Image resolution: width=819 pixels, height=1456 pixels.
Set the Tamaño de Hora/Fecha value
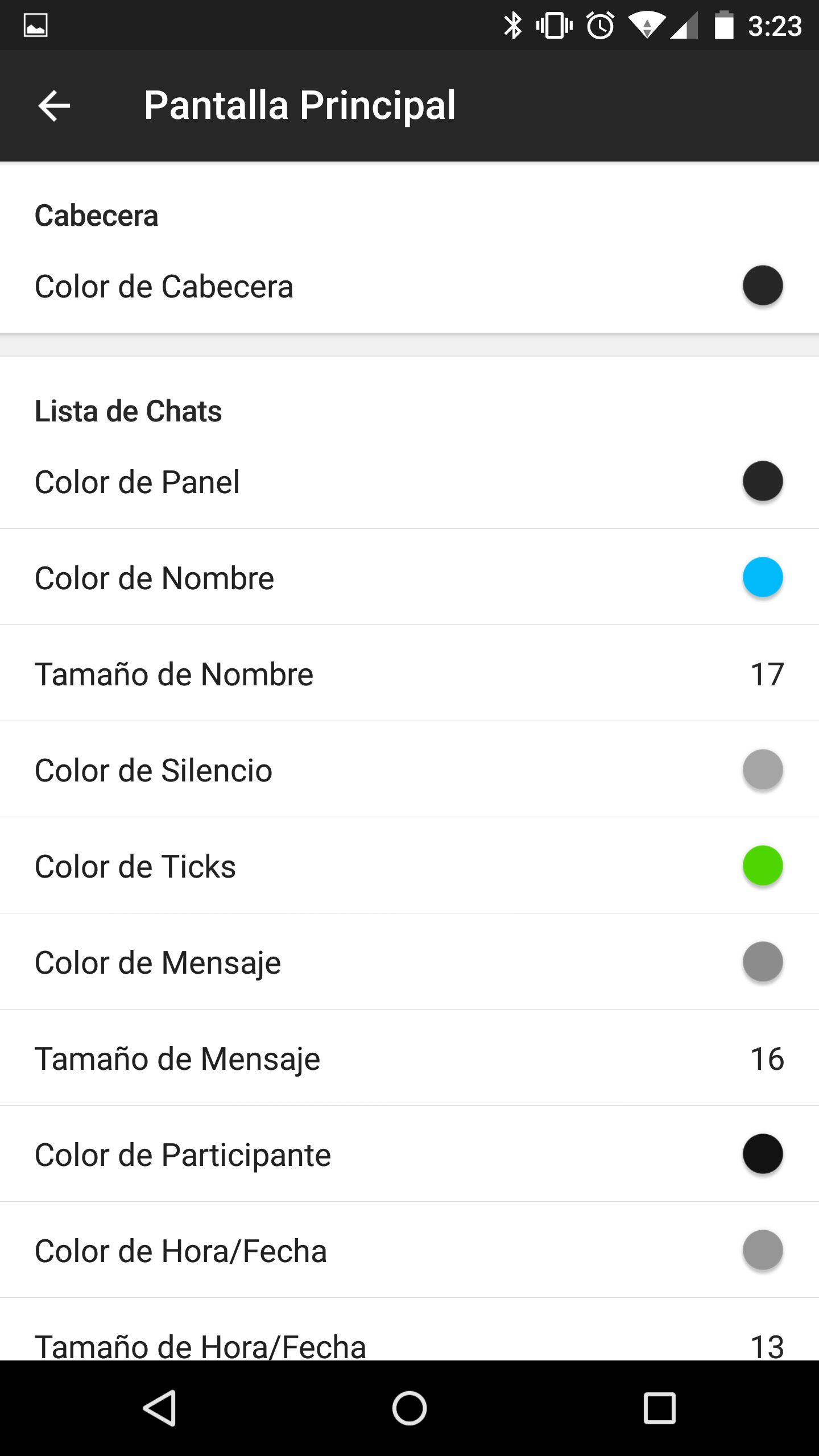pos(409,1330)
